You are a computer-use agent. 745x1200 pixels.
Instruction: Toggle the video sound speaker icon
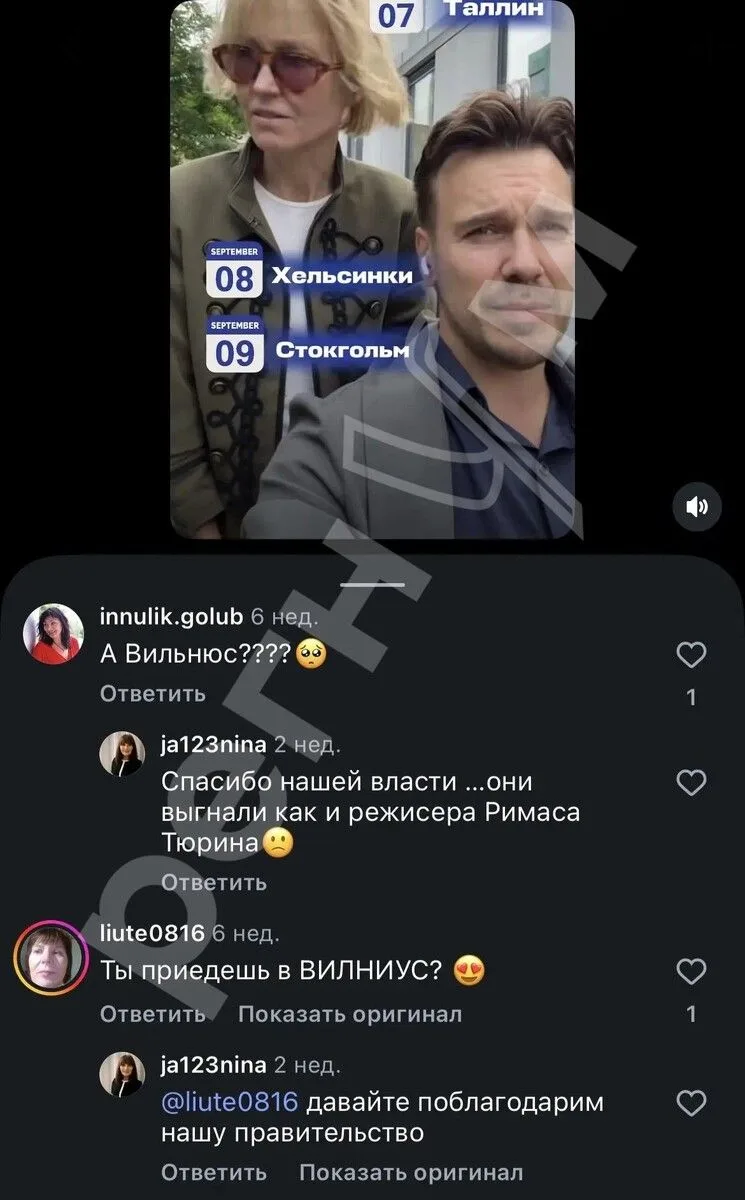[x=697, y=507]
